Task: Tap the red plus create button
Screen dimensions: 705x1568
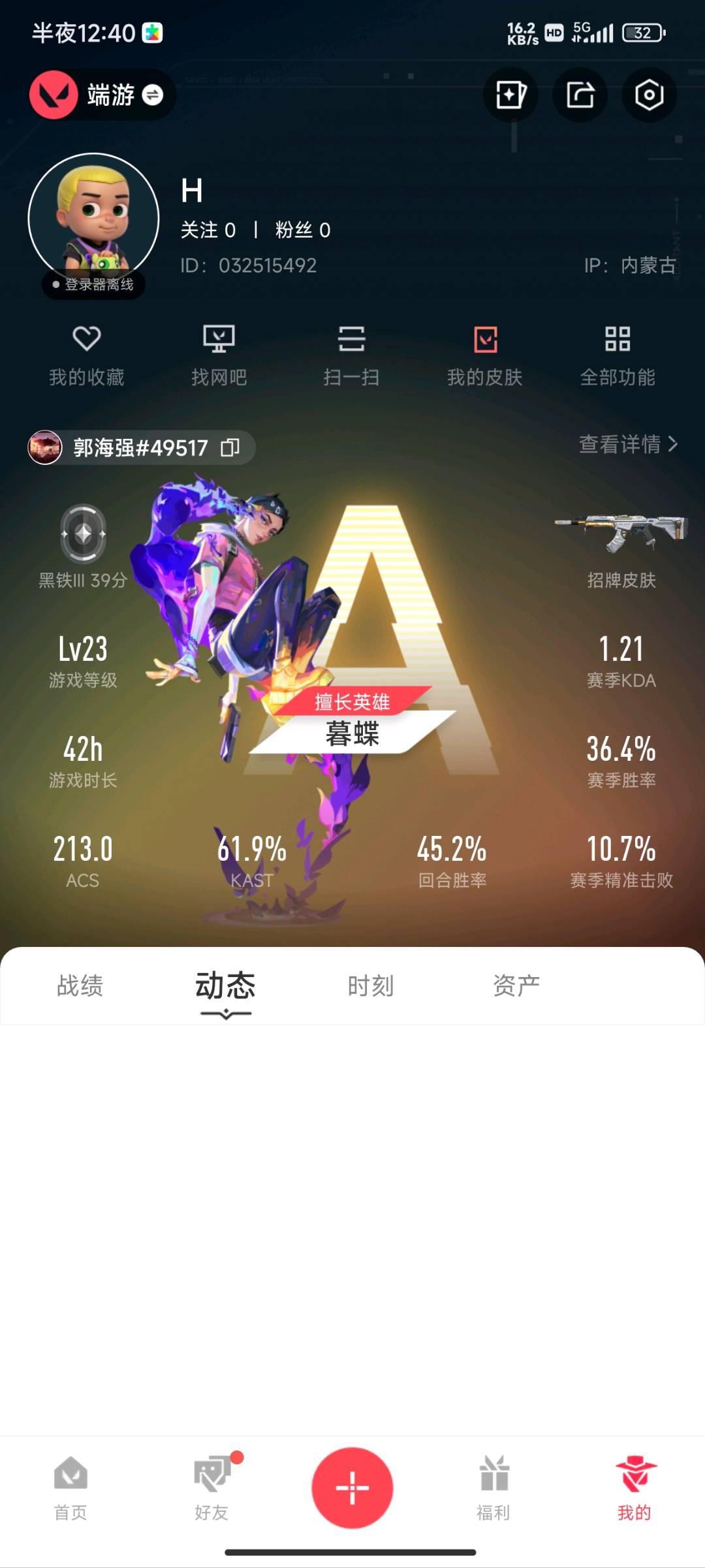Action: tap(352, 1488)
